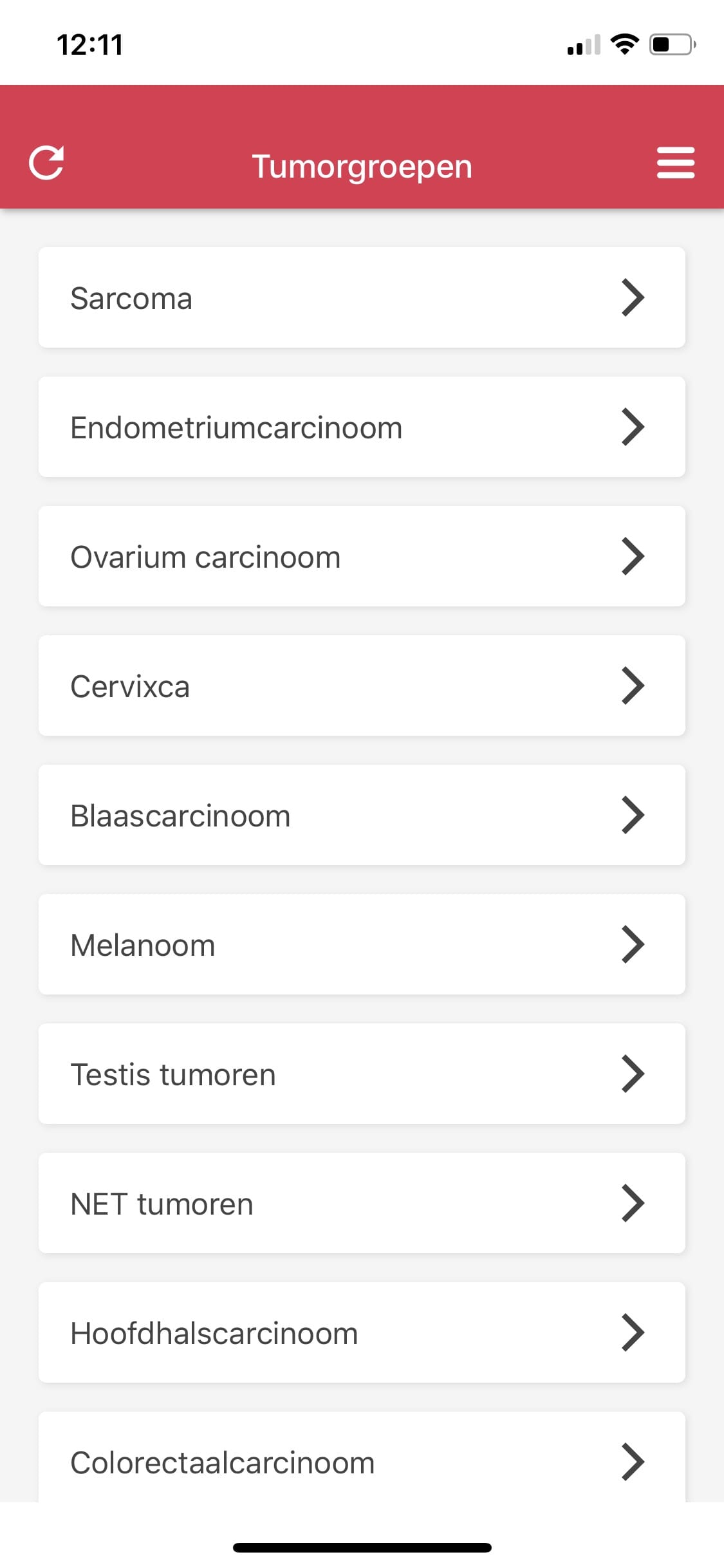Open the Blaascarcinoom tumor group
724x1568 pixels.
point(362,815)
